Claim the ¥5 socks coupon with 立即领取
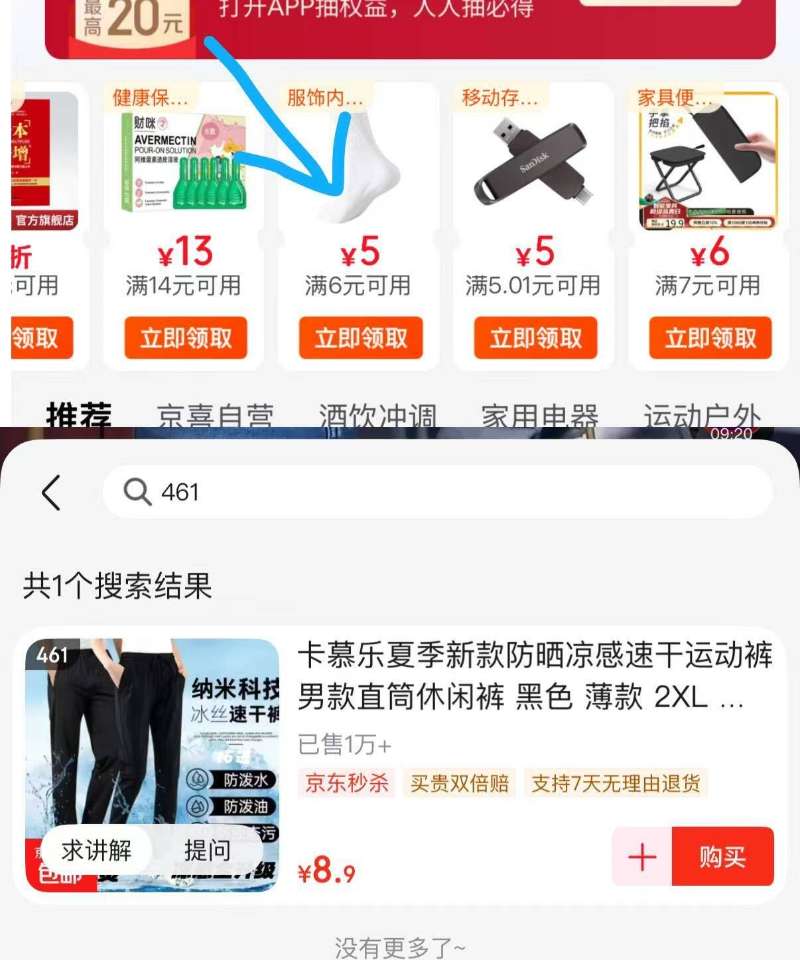Image resolution: width=800 pixels, height=960 pixels. coord(360,338)
